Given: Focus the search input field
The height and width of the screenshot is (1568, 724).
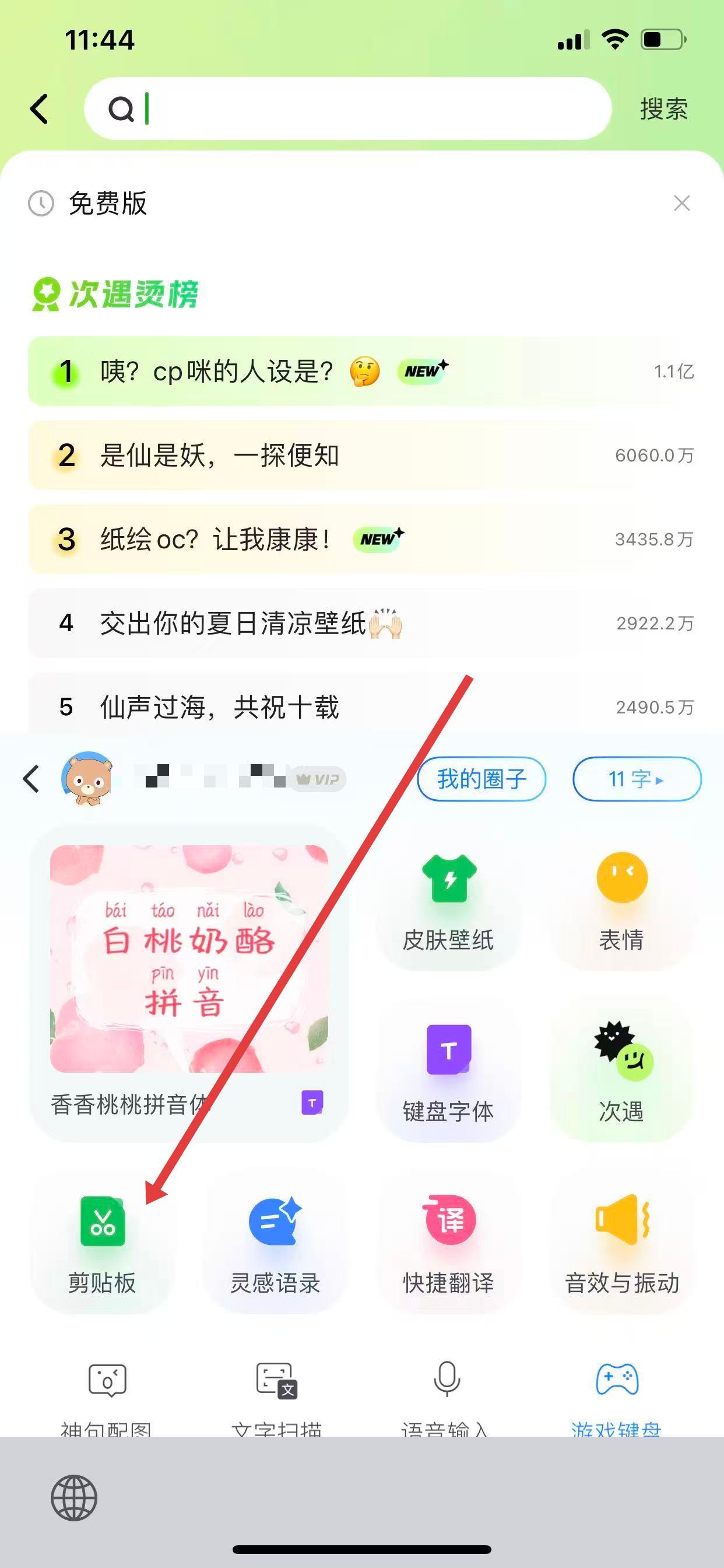Looking at the screenshot, I should [365, 109].
